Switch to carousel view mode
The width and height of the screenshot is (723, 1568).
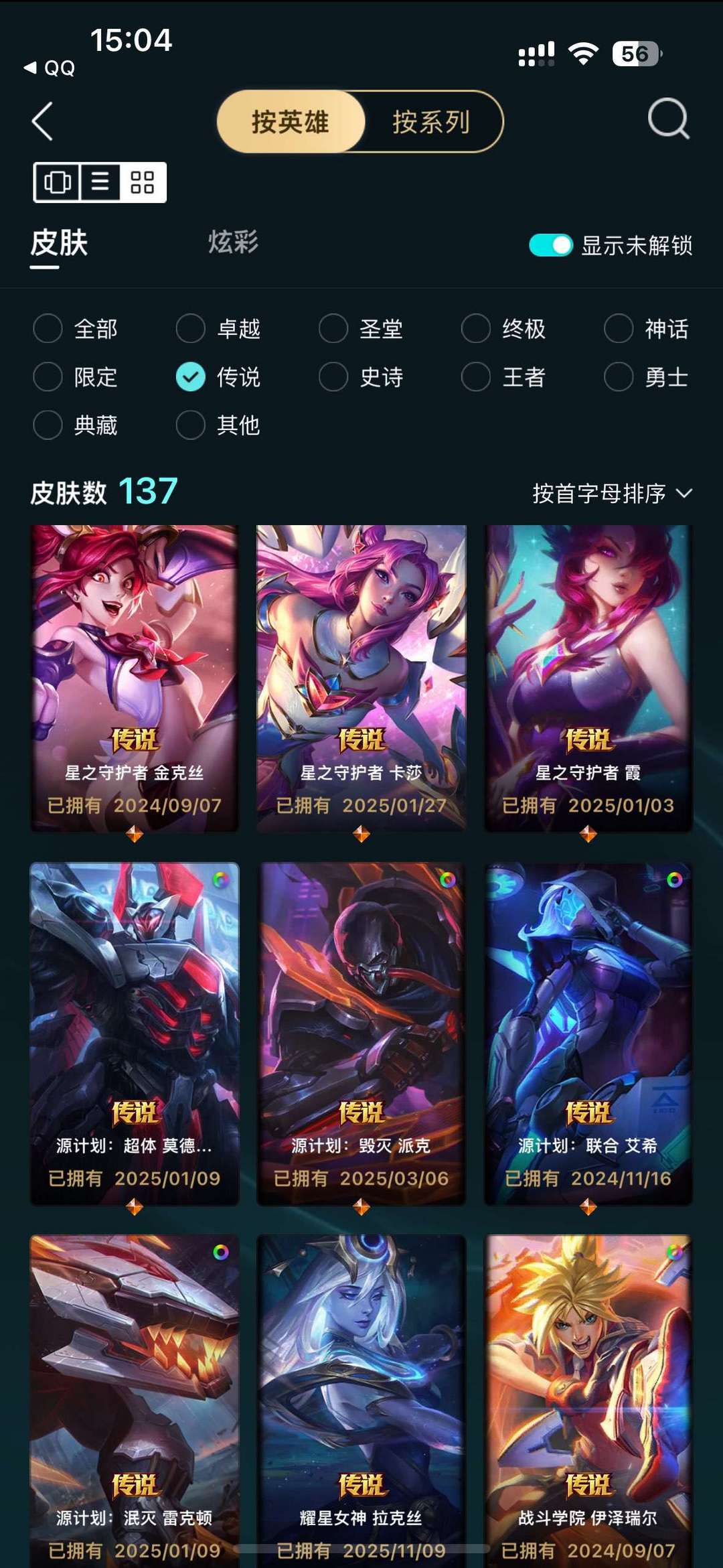(59, 181)
